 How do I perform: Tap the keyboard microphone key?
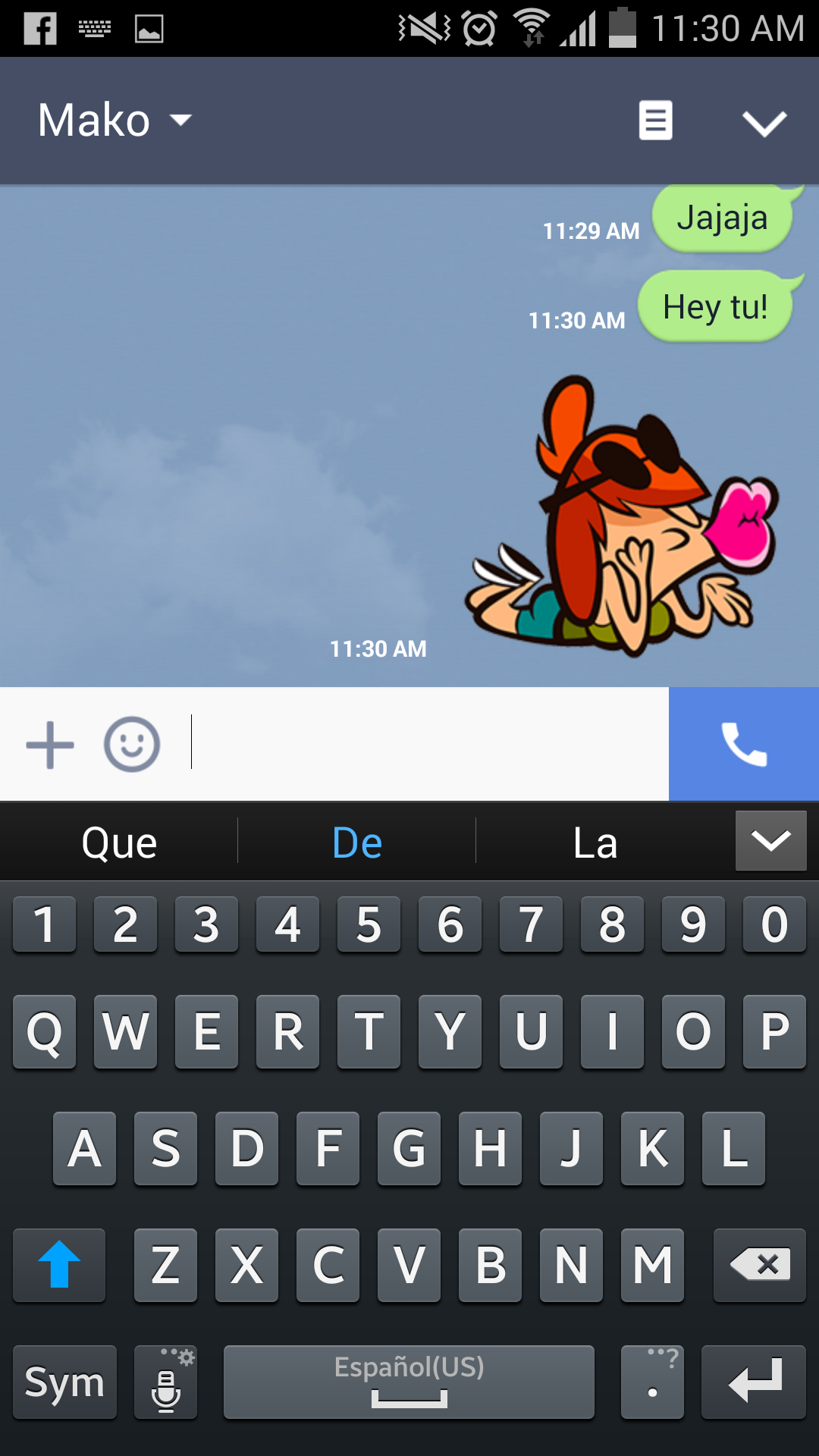pos(165,1382)
